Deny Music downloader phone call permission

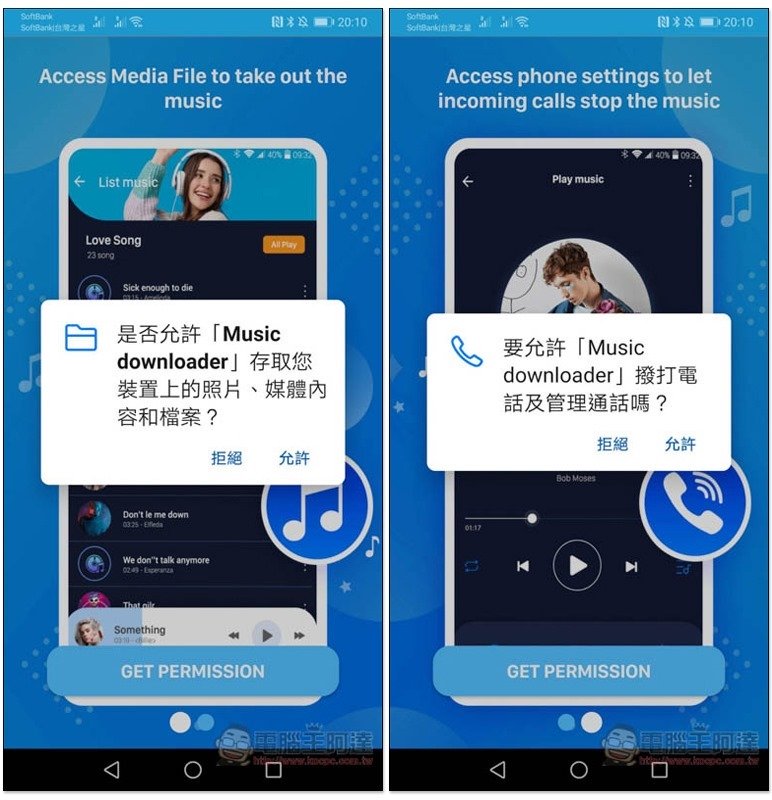click(612, 444)
